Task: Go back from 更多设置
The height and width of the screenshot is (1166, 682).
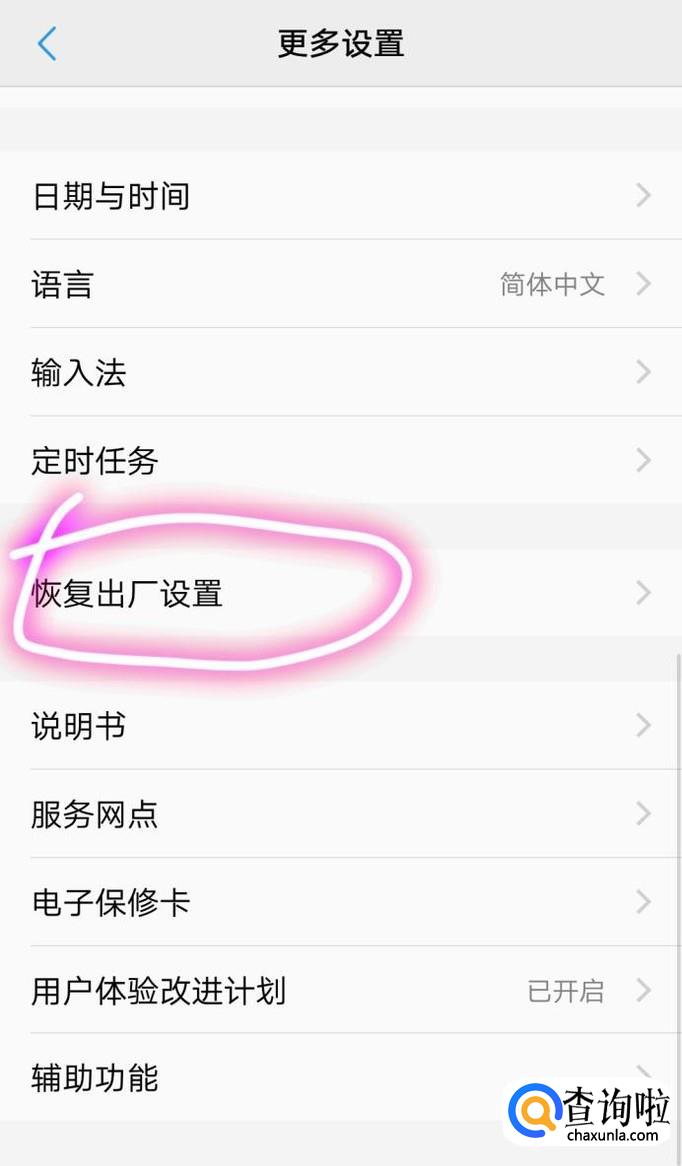Action: (x=46, y=44)
